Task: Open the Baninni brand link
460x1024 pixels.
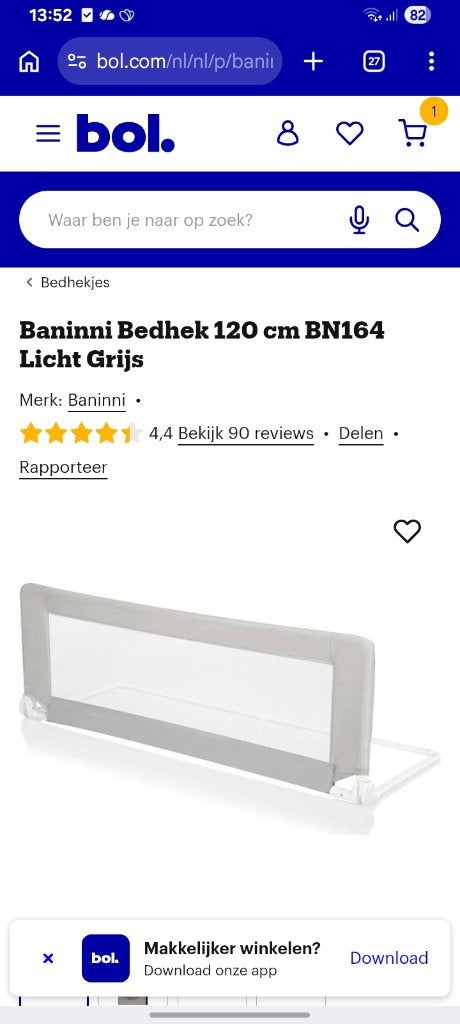Action: tap(97, 400)
